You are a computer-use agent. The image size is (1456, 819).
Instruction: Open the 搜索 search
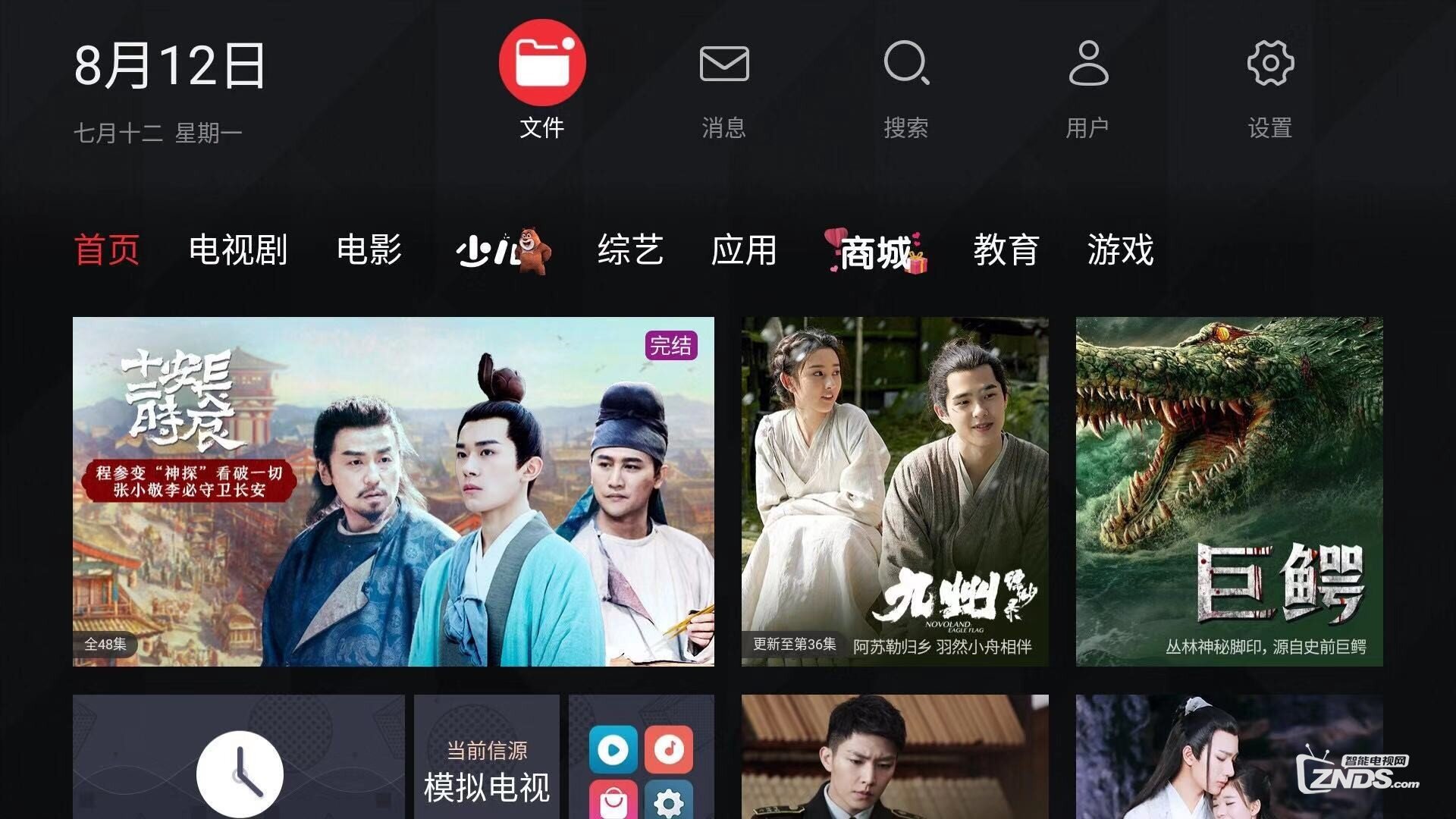pyautogui.click(x=906, y=64)
